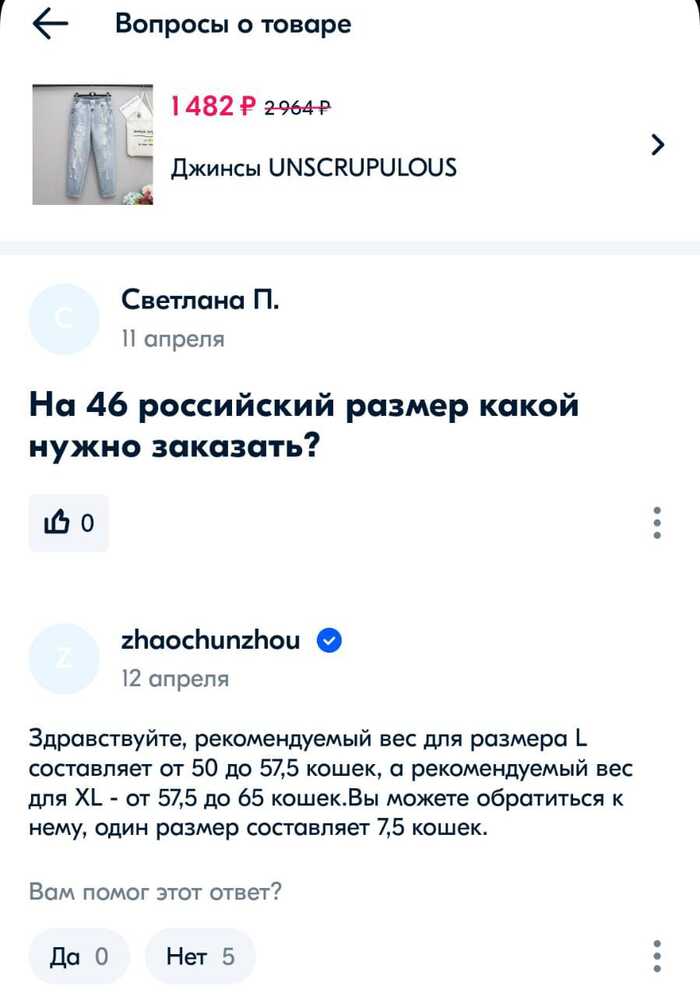Viewport: 700px width, 997px height.
Task: Open options menu for zhaochunzhou's answer
Action: [657, 956]
